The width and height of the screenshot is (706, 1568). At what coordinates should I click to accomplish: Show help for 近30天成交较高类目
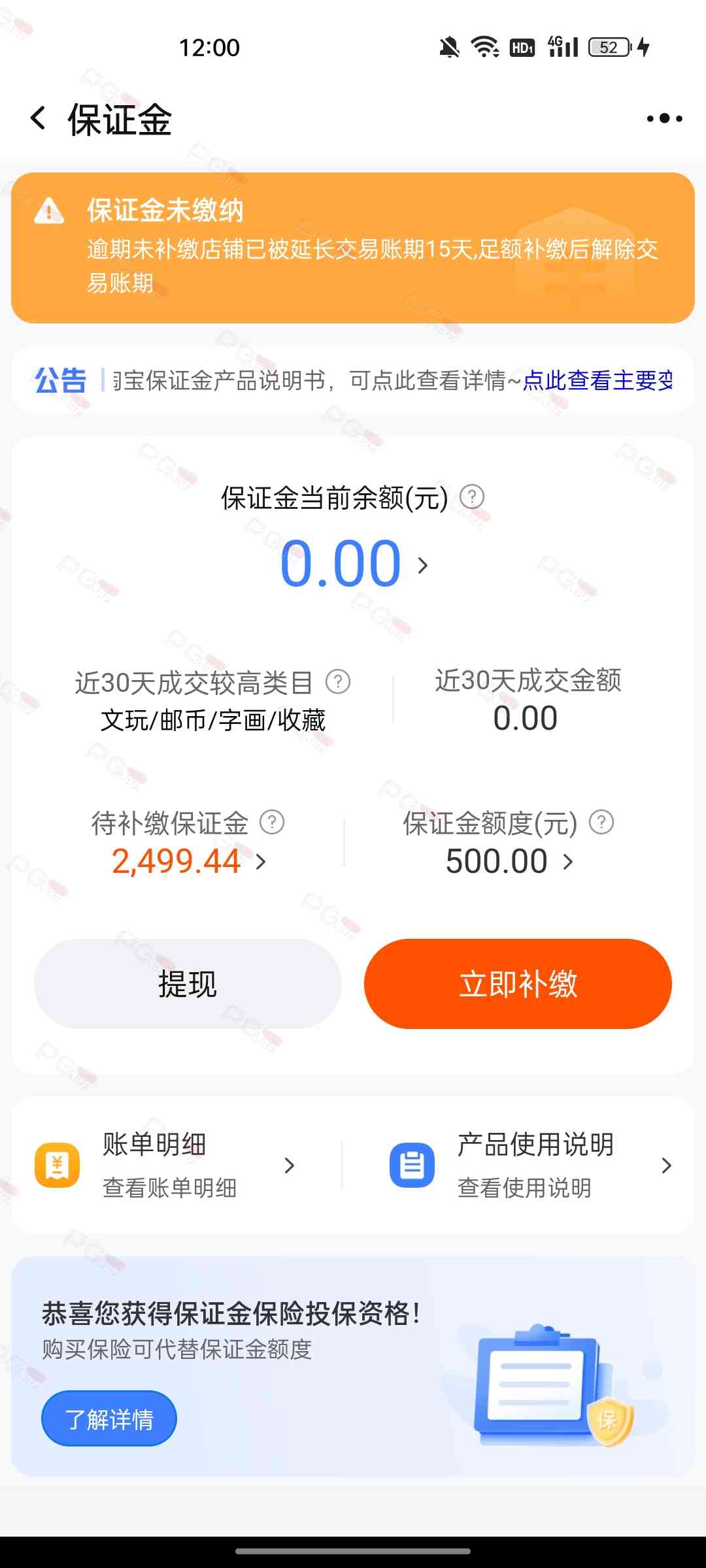click(338, 682)
